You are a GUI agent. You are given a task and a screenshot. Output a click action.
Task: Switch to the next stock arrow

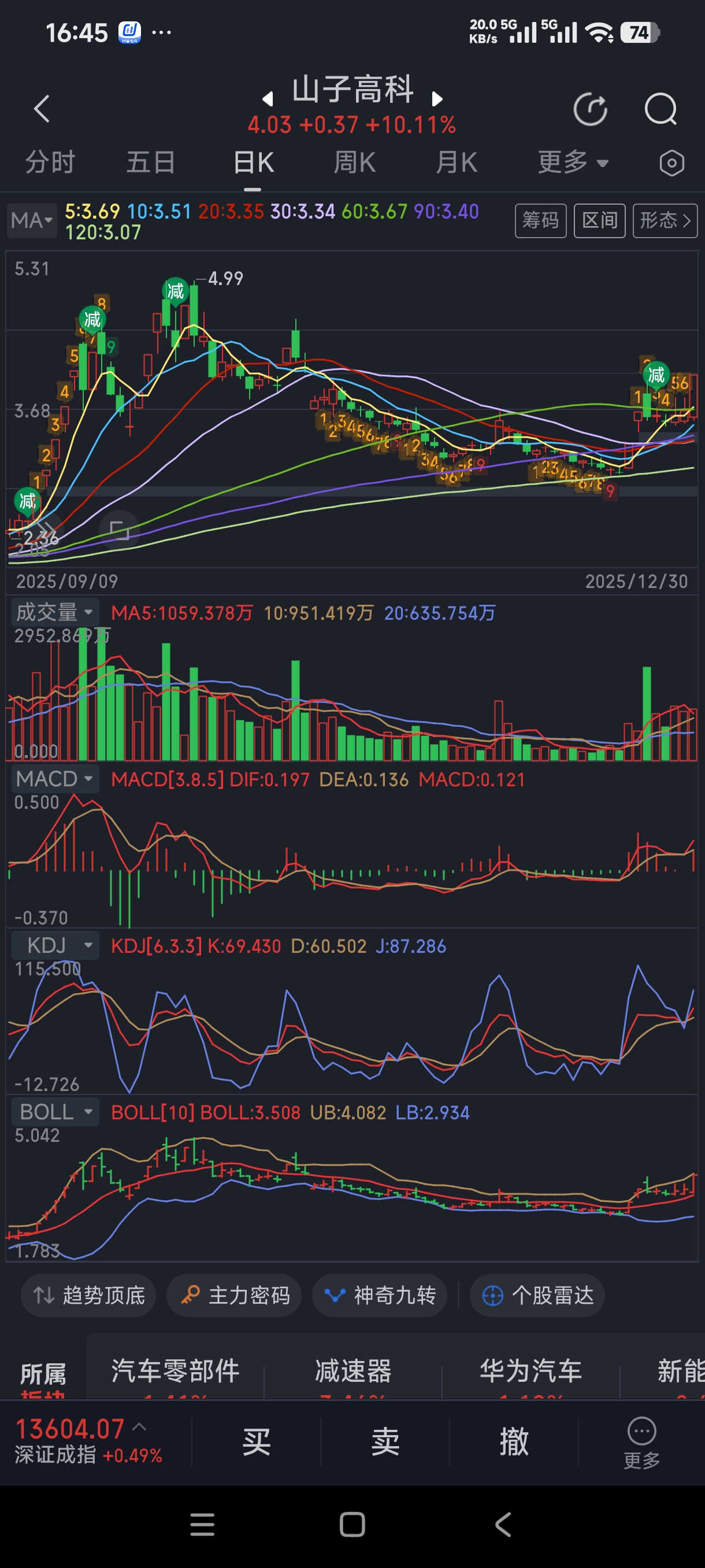point(437,99)
